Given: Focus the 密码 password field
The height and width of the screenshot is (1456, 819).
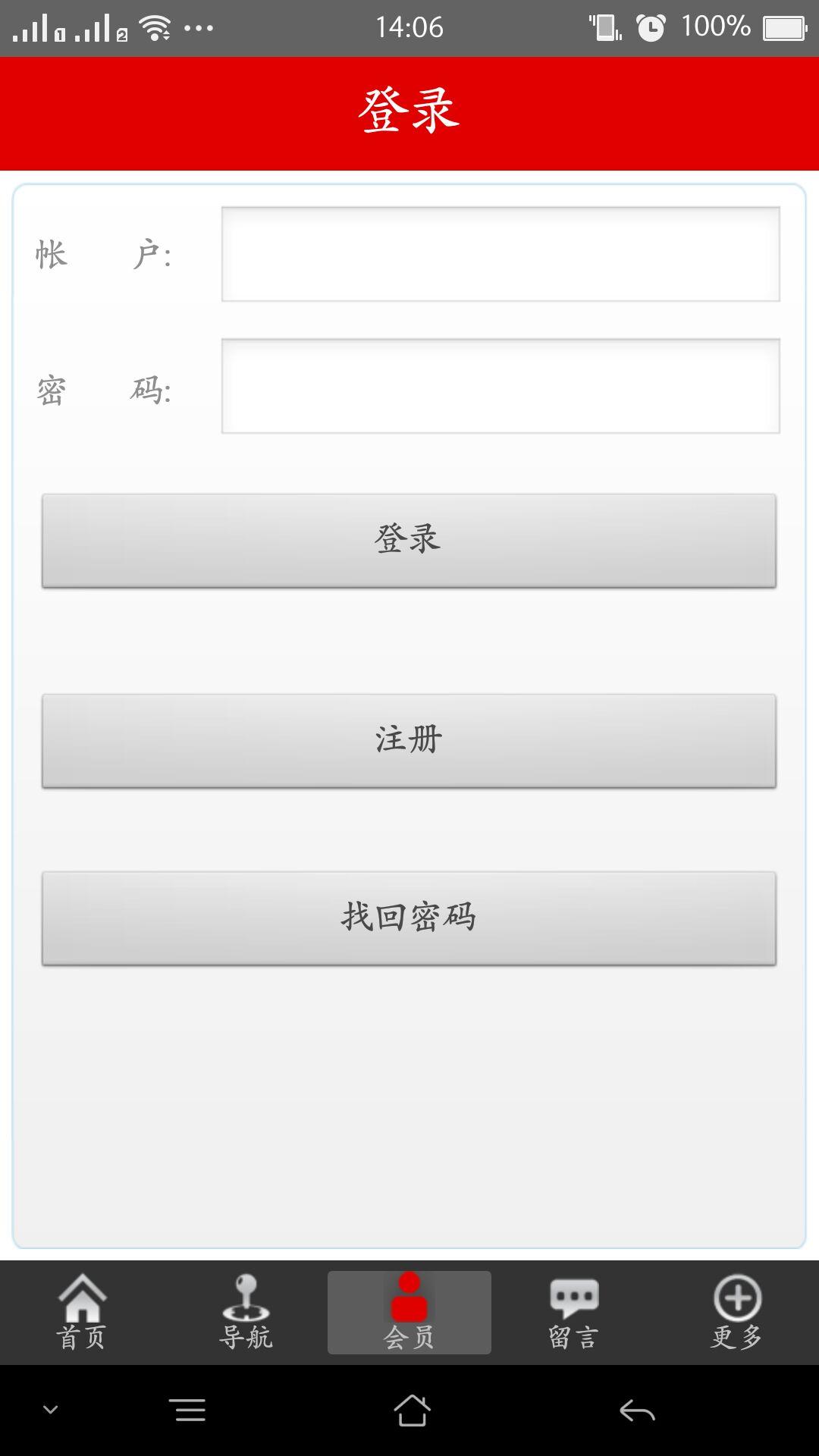Looking at the screenshot, I should pos(500,386).
